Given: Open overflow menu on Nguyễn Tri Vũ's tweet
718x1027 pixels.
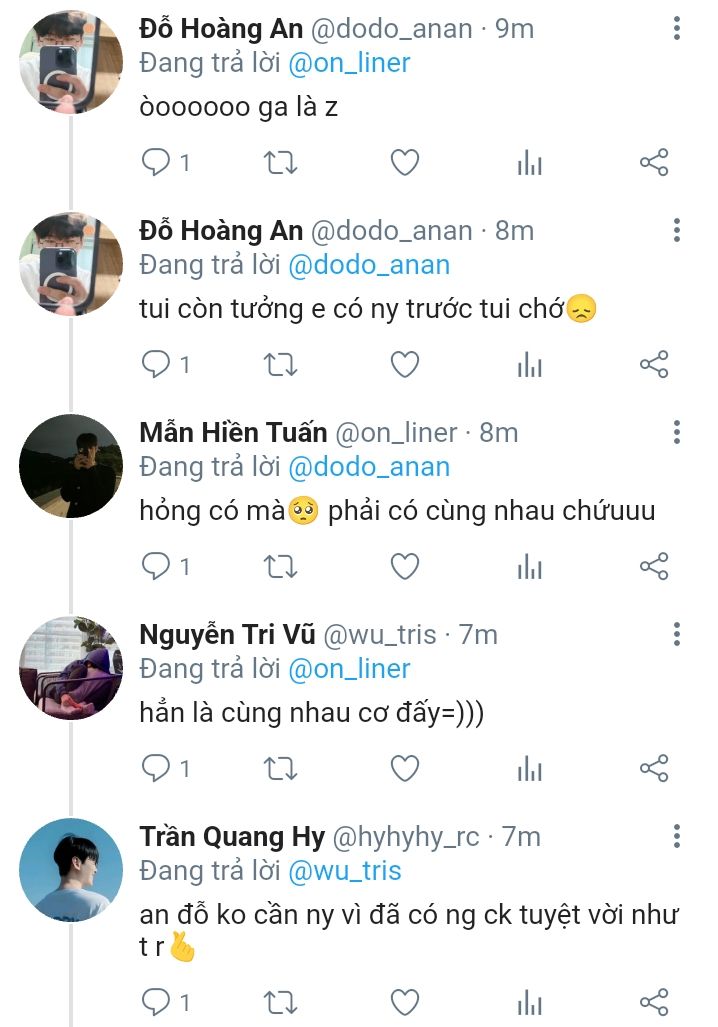Looking at the screenshot, I should 677,634.
